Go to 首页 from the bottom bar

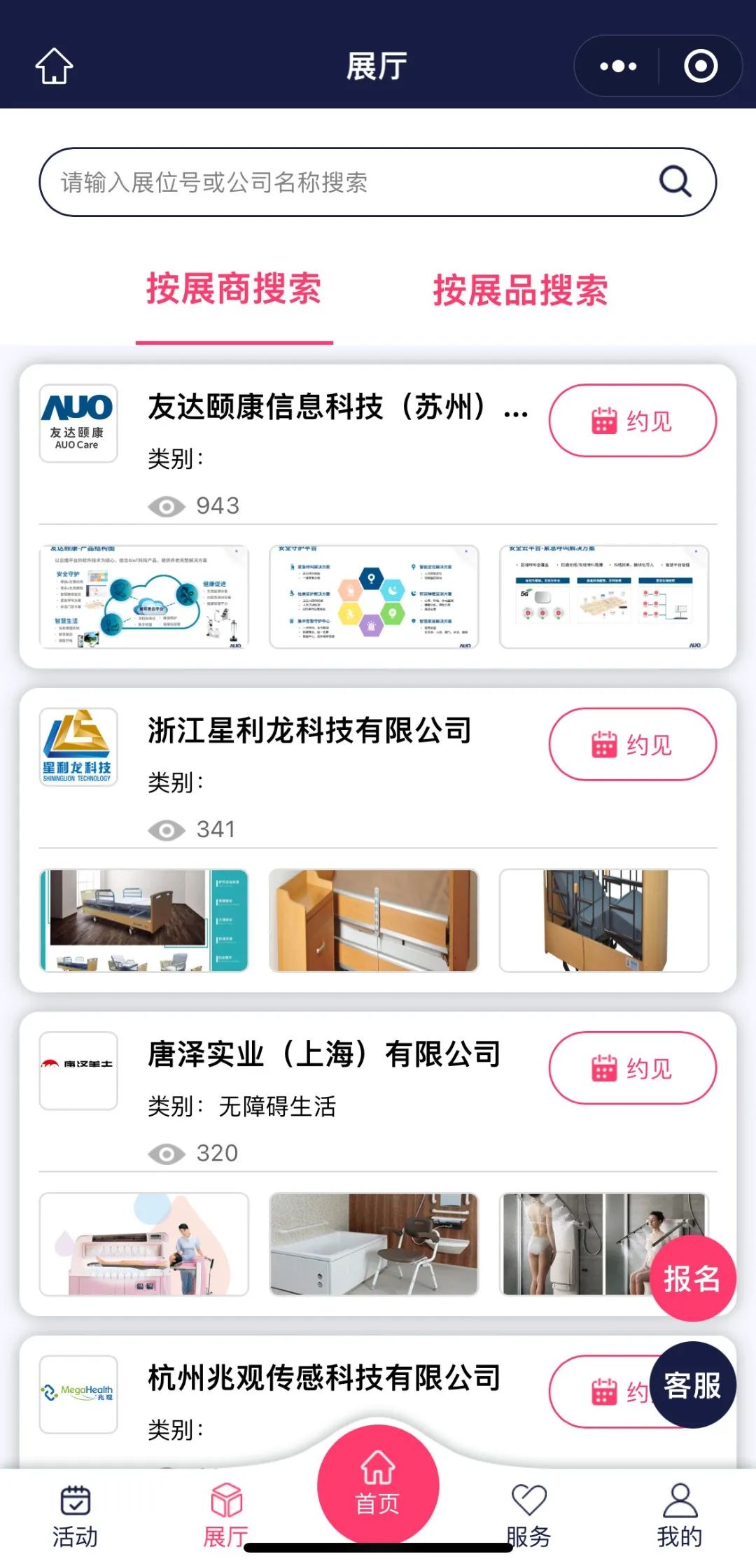tap(378, 1485)
